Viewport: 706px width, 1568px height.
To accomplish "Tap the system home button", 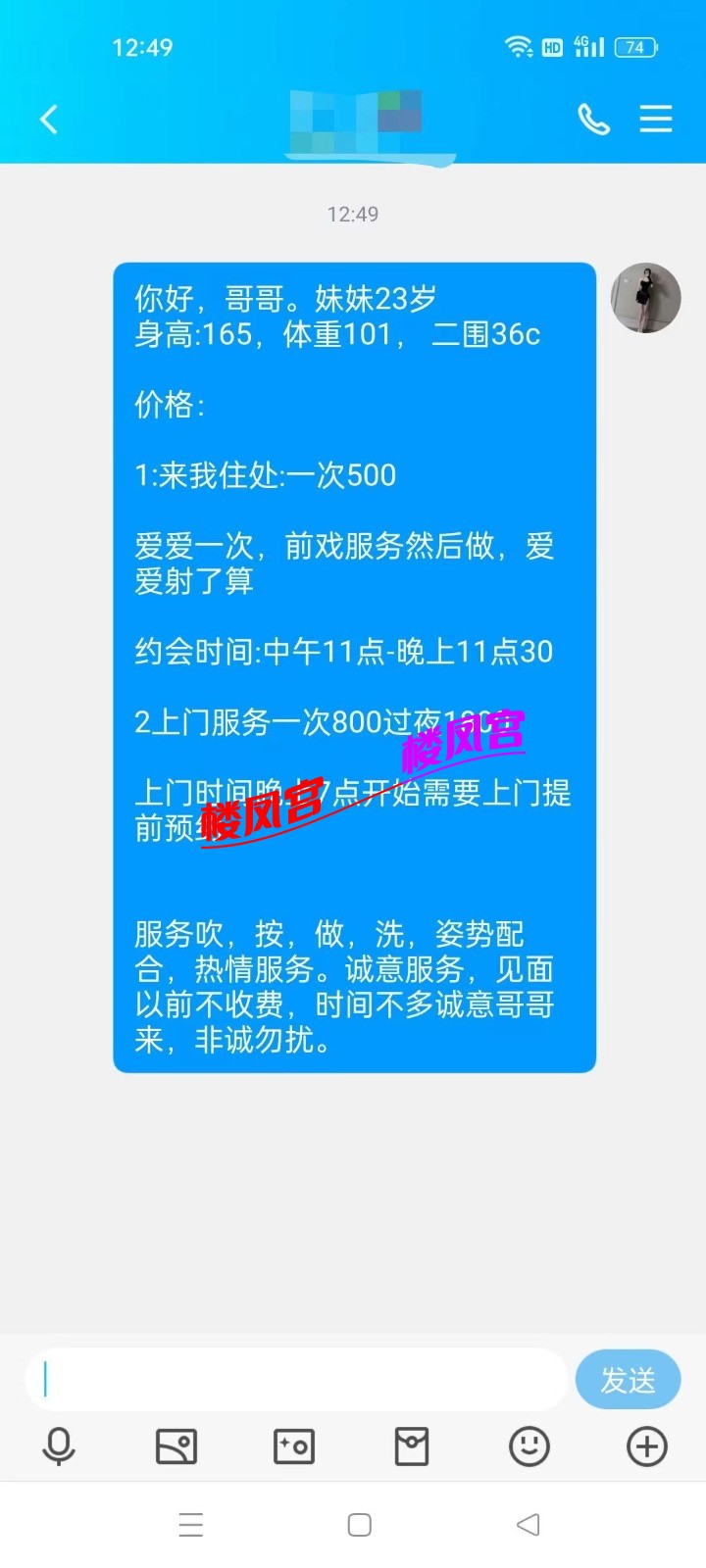I will [360, 1525].
